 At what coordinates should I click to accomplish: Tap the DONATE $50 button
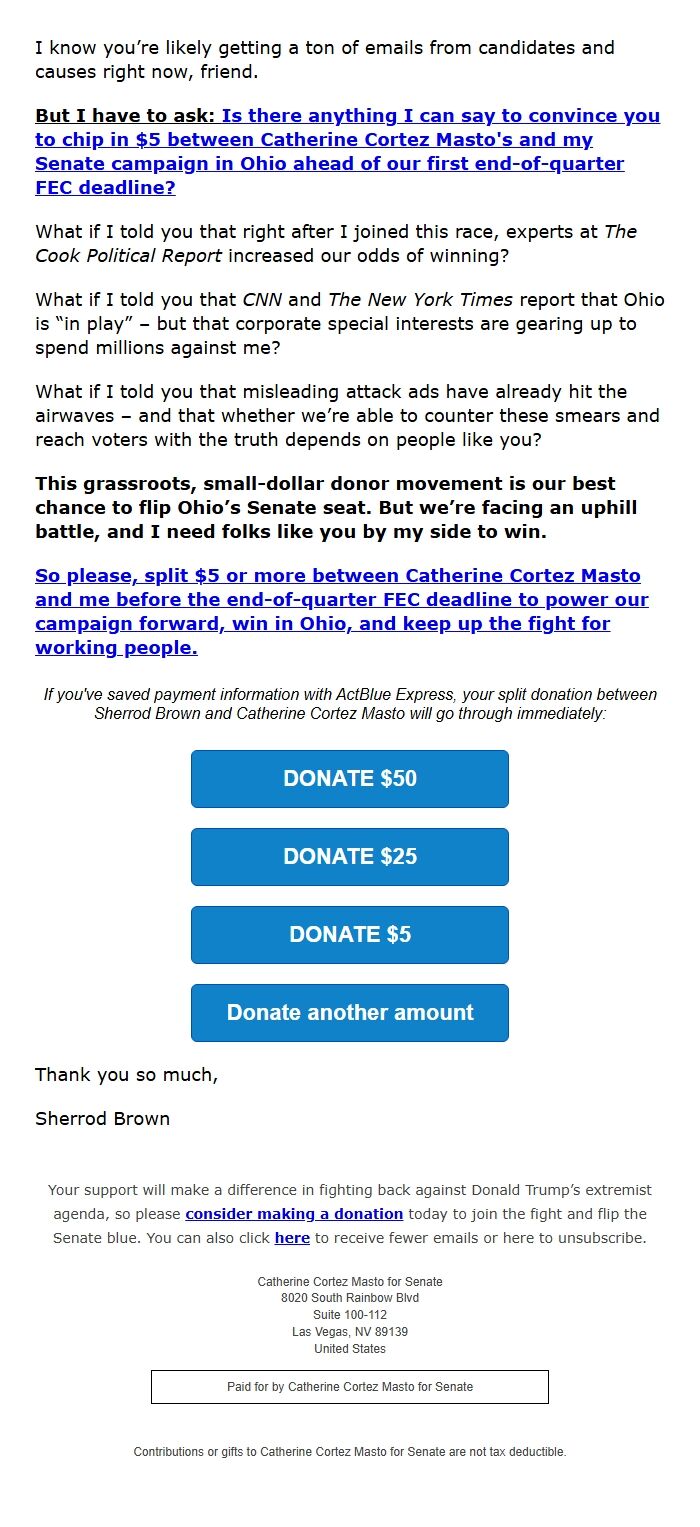(350, 779)
